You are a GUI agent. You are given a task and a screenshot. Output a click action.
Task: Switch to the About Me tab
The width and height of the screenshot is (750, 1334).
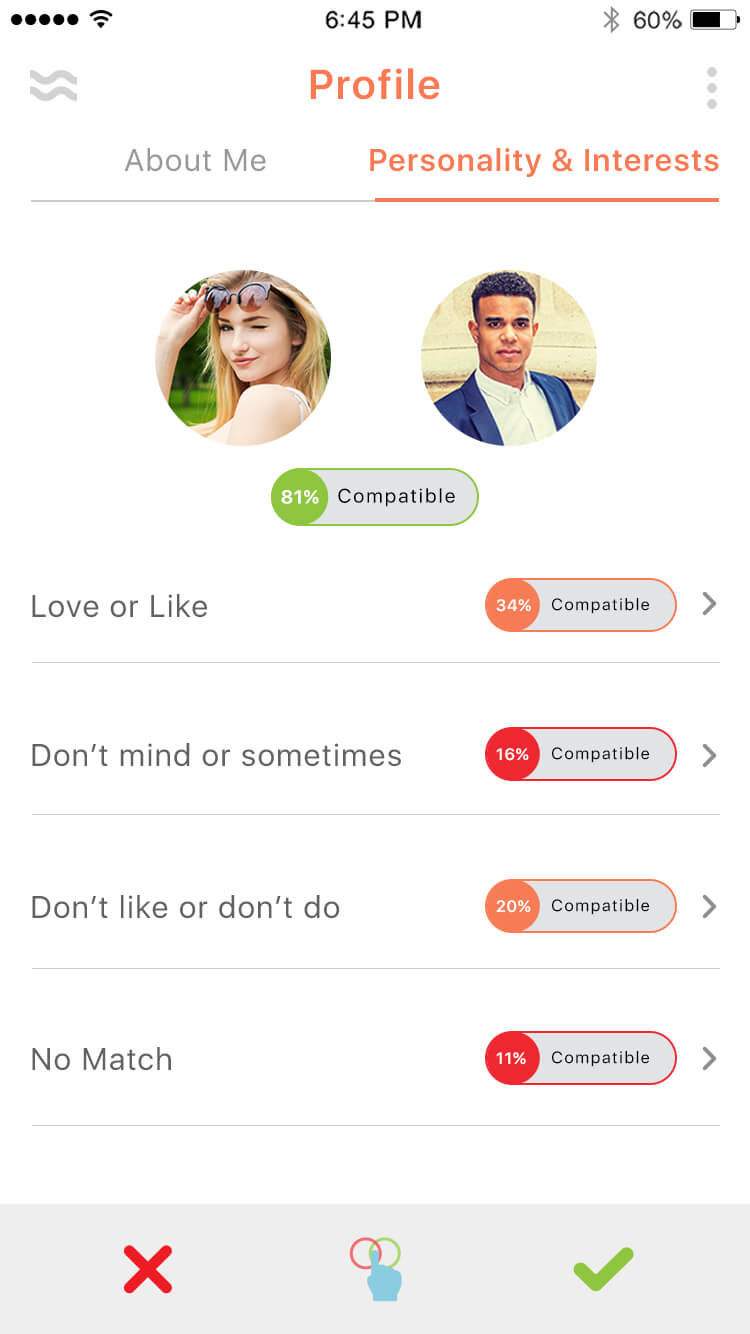pos(195,161)
